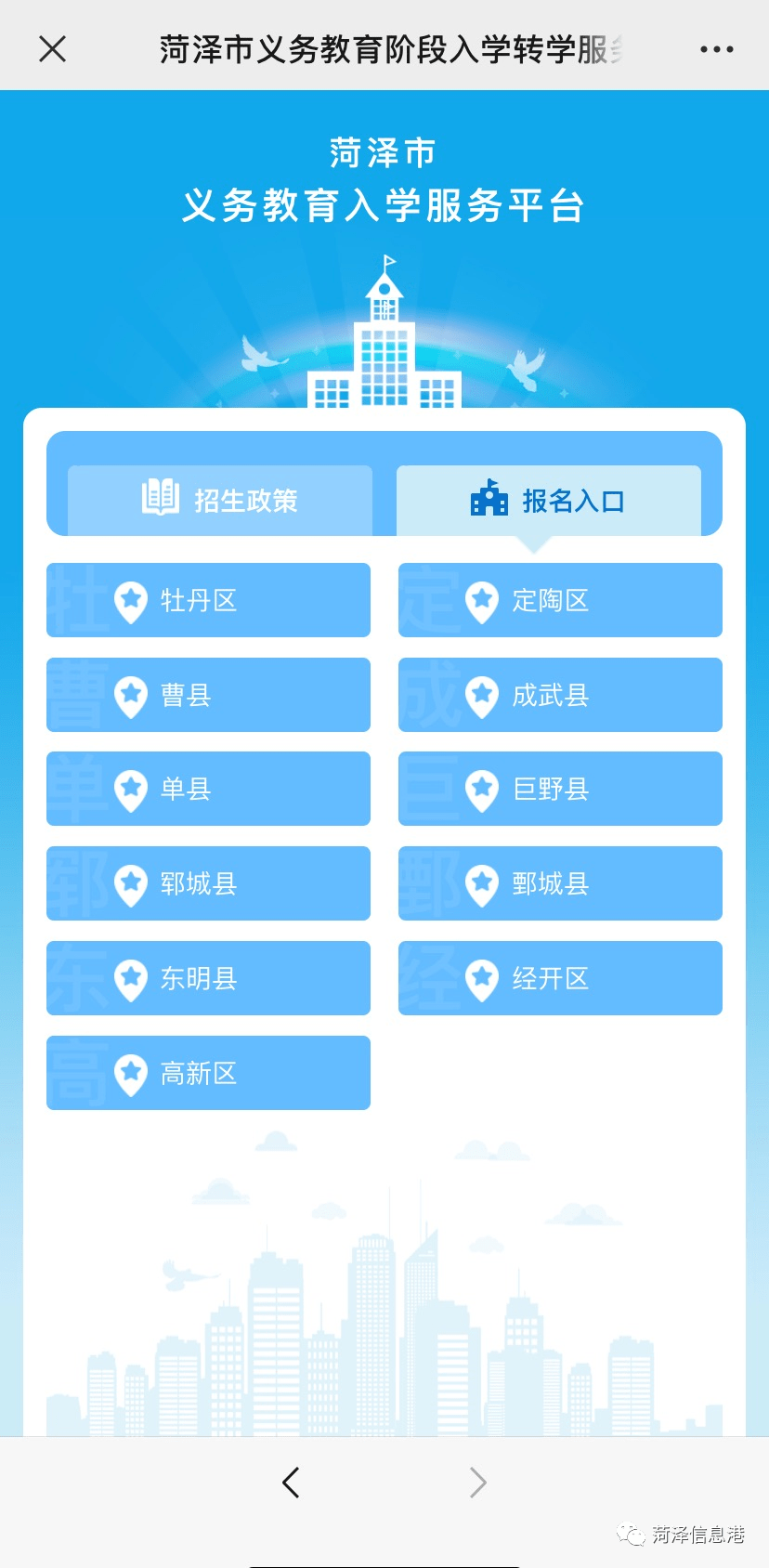Open the 单县 entry
Screen dimensions: 769x1568
[208, 789]
